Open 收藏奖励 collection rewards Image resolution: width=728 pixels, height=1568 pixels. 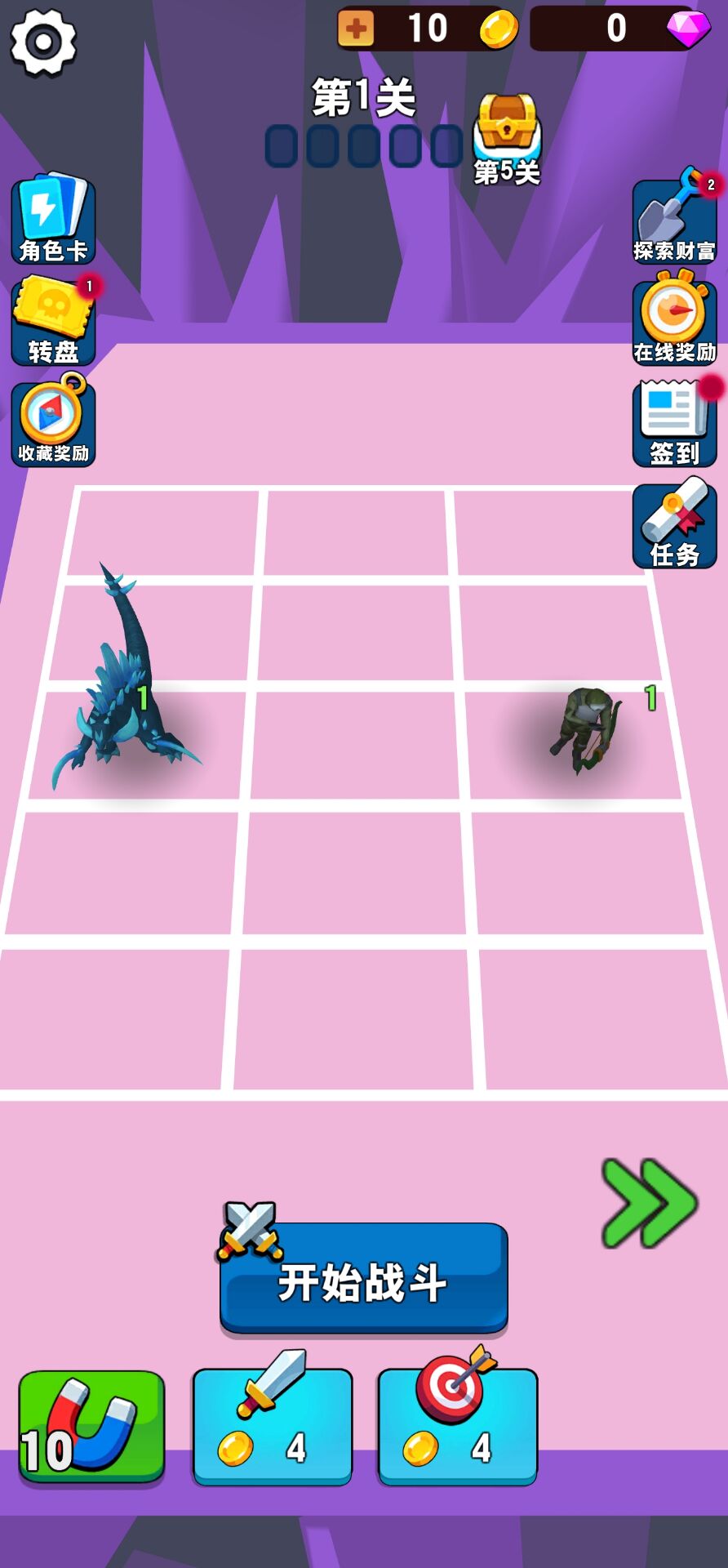(x=53, y=421)
